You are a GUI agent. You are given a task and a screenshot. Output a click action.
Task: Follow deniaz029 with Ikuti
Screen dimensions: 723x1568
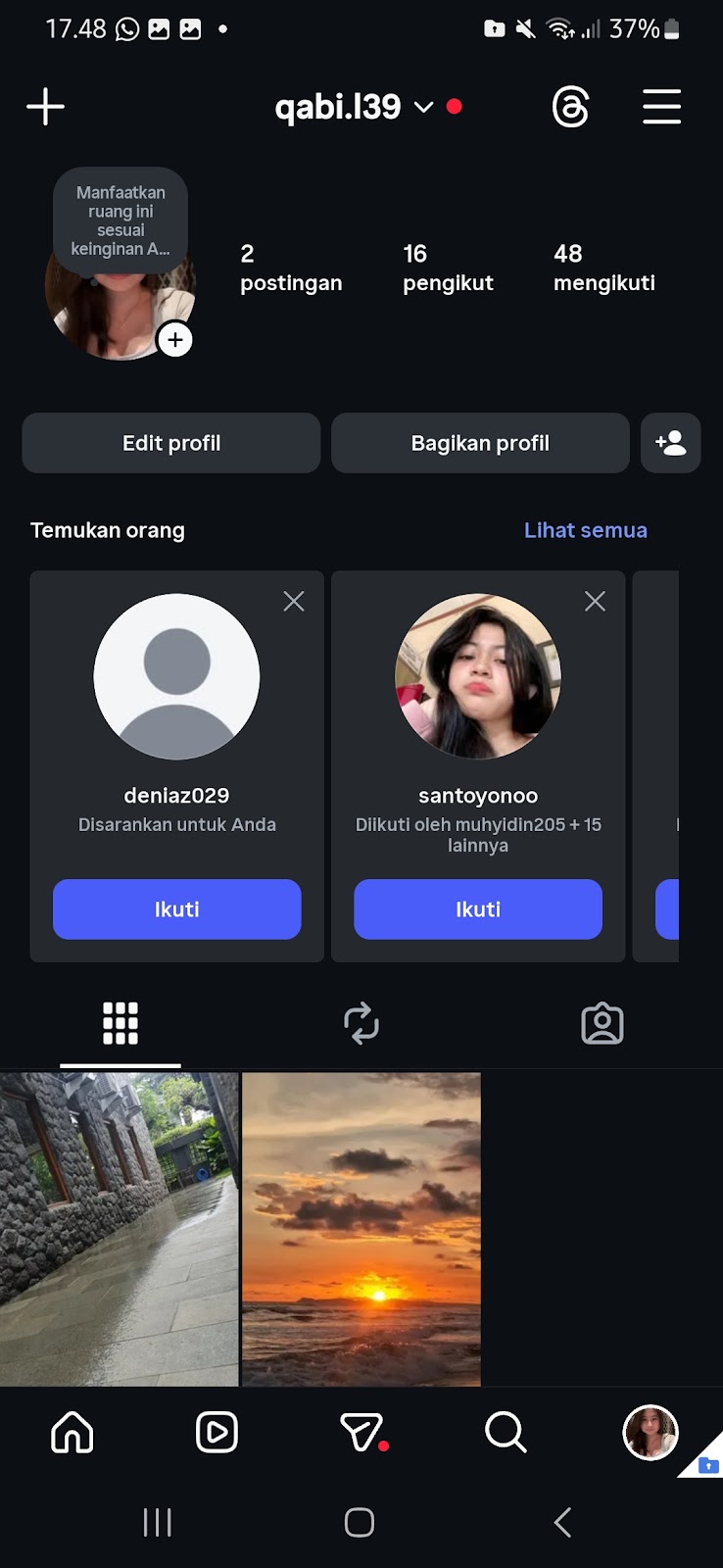[176, 909]
